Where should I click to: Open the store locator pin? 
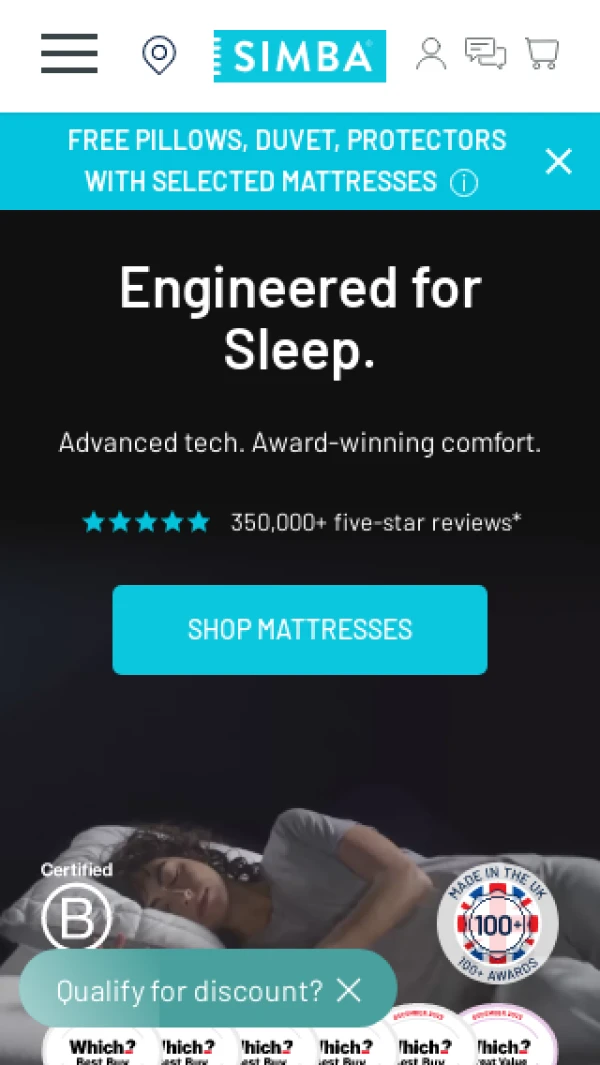[159, 55]
